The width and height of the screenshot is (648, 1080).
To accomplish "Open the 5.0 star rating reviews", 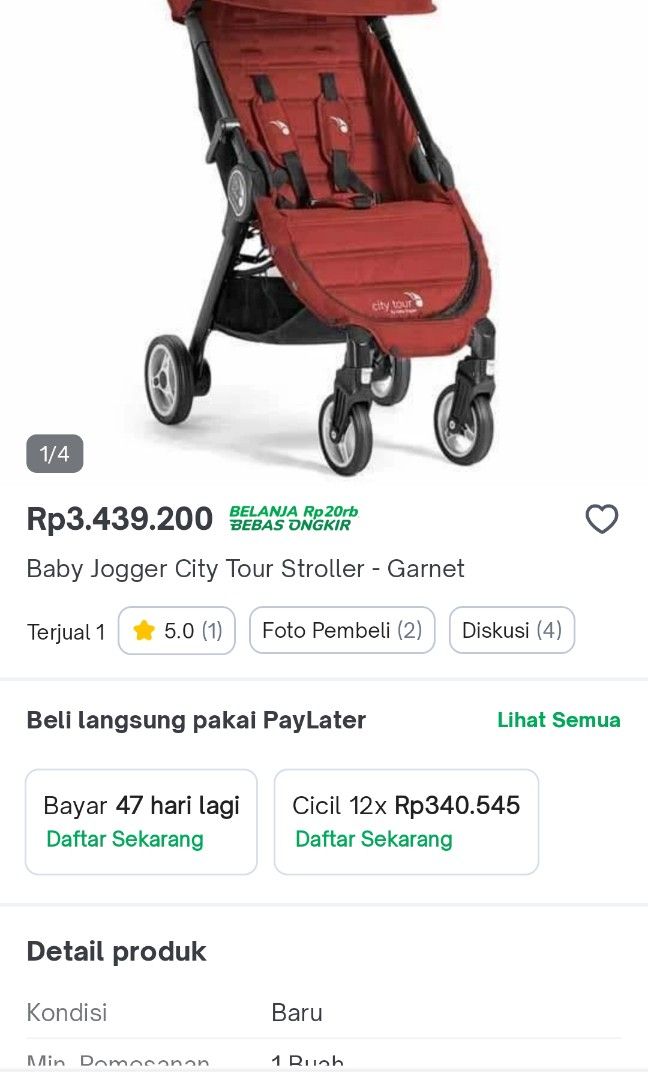I will 177,630.
